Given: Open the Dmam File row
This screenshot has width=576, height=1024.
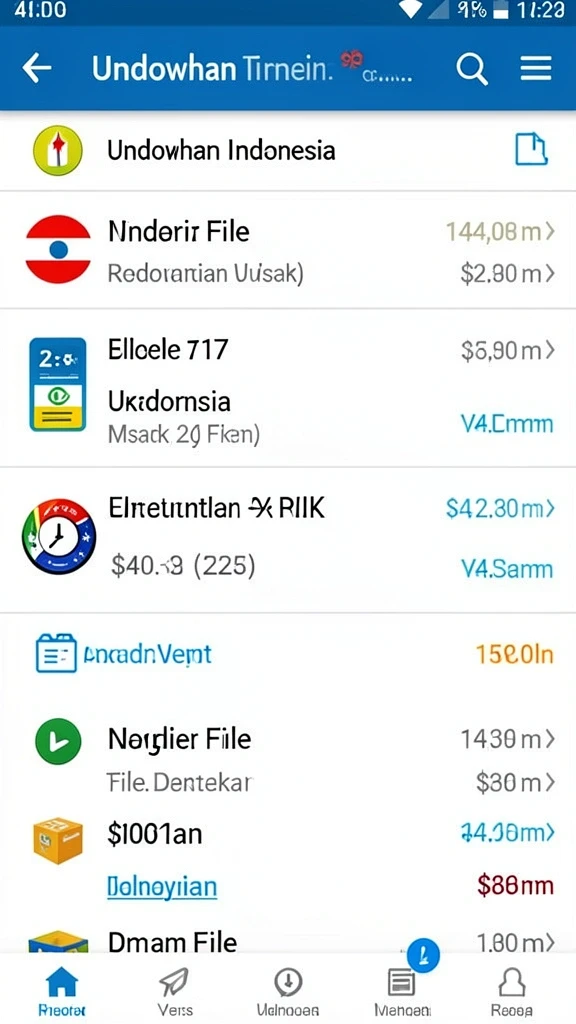Looking at the screenshot, I should (x=288, y=941).
